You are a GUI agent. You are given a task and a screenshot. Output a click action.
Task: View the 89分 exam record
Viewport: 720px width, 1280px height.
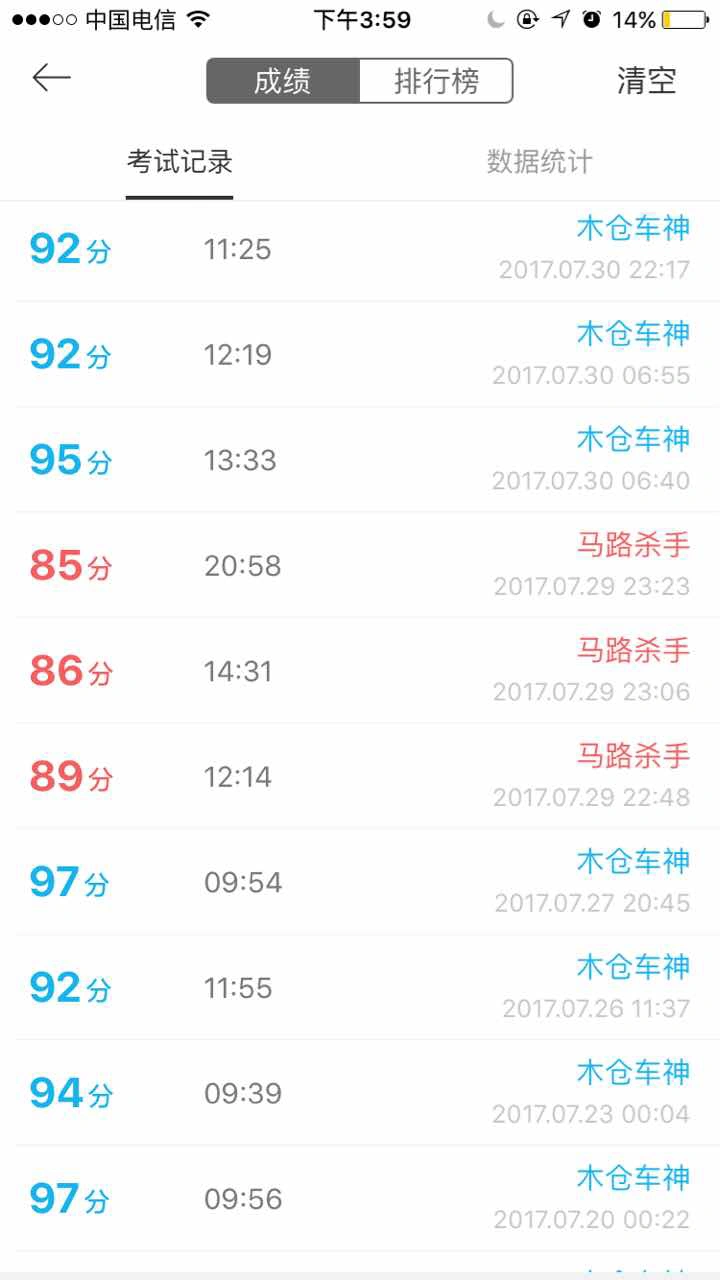360,776
